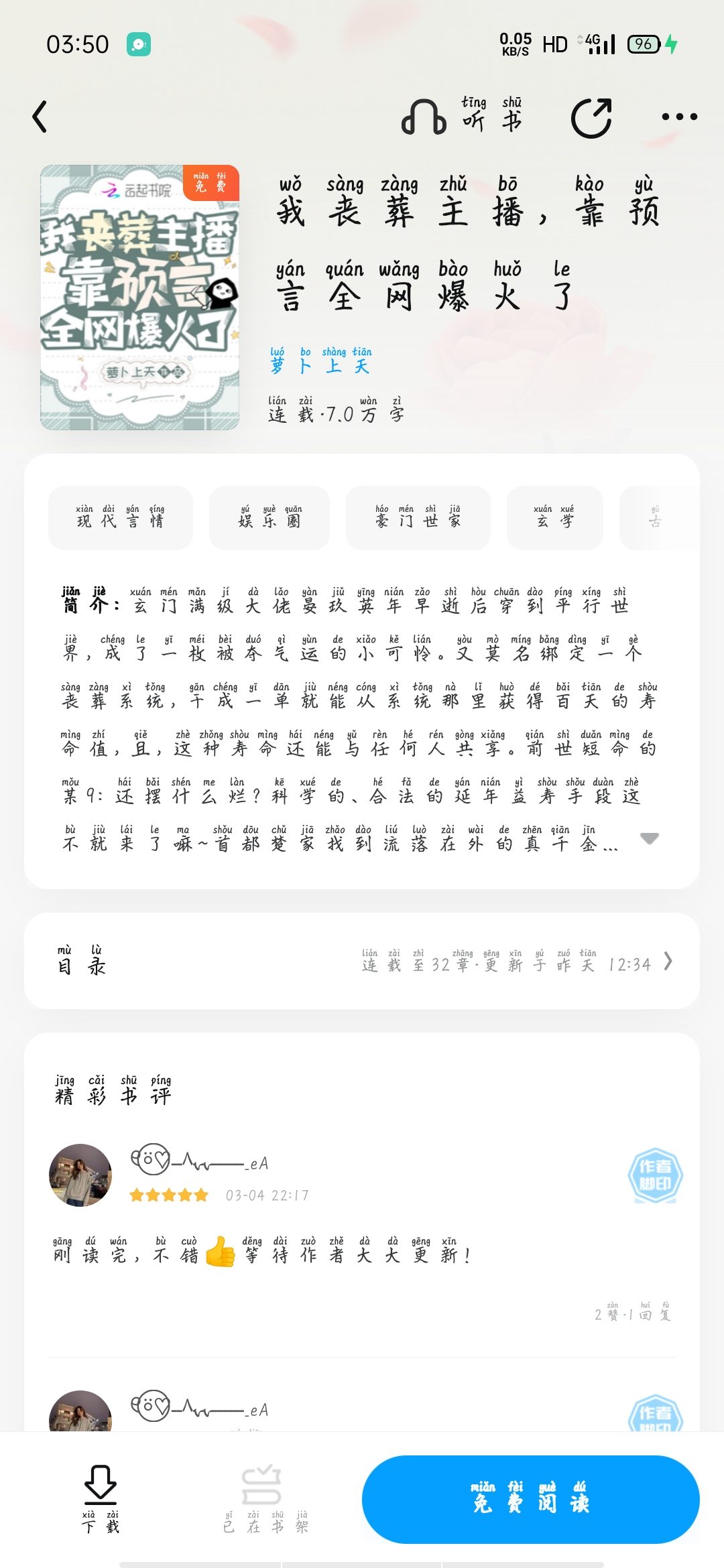Start the 听书 audiobook mode
724x1568 pixels.
point(463,115)
